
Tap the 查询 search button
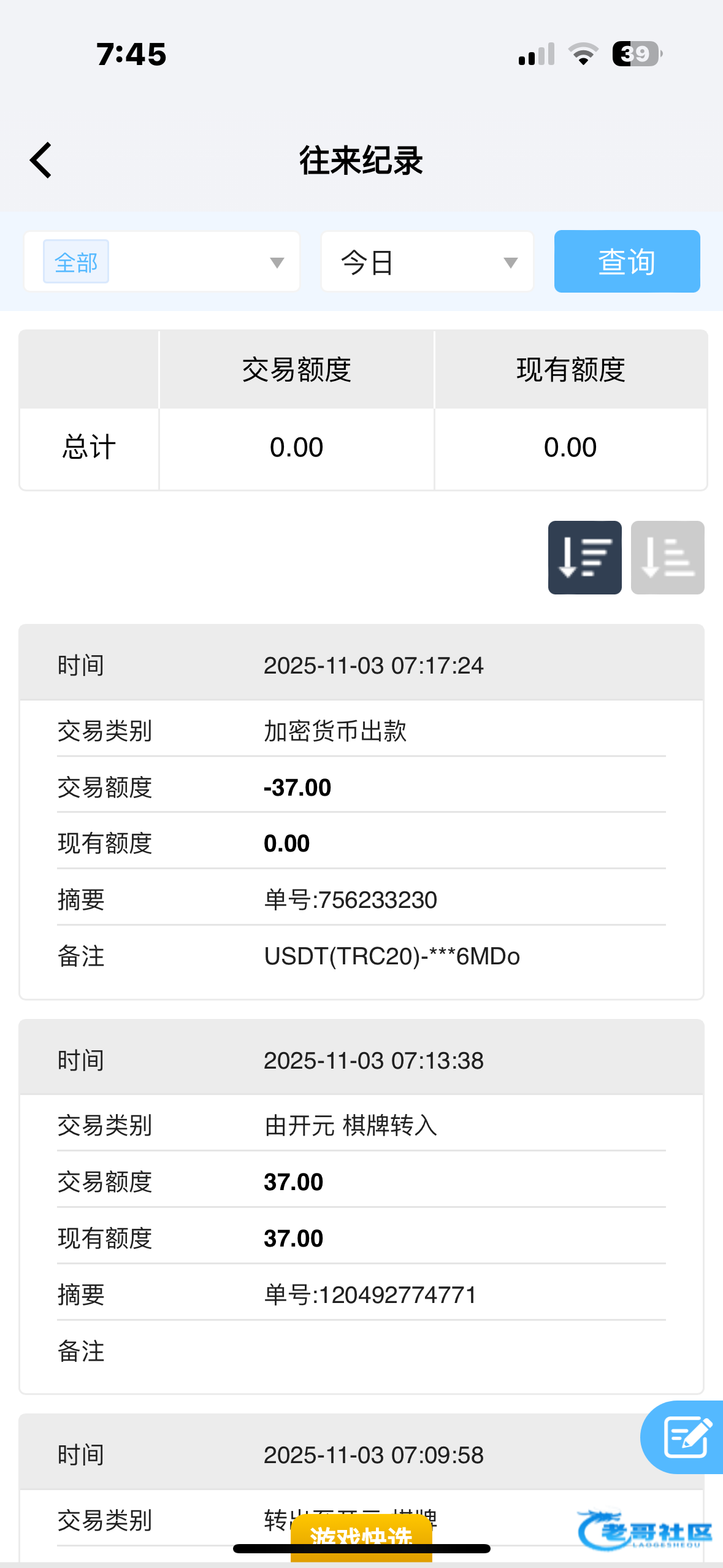(x=627, y=262)
